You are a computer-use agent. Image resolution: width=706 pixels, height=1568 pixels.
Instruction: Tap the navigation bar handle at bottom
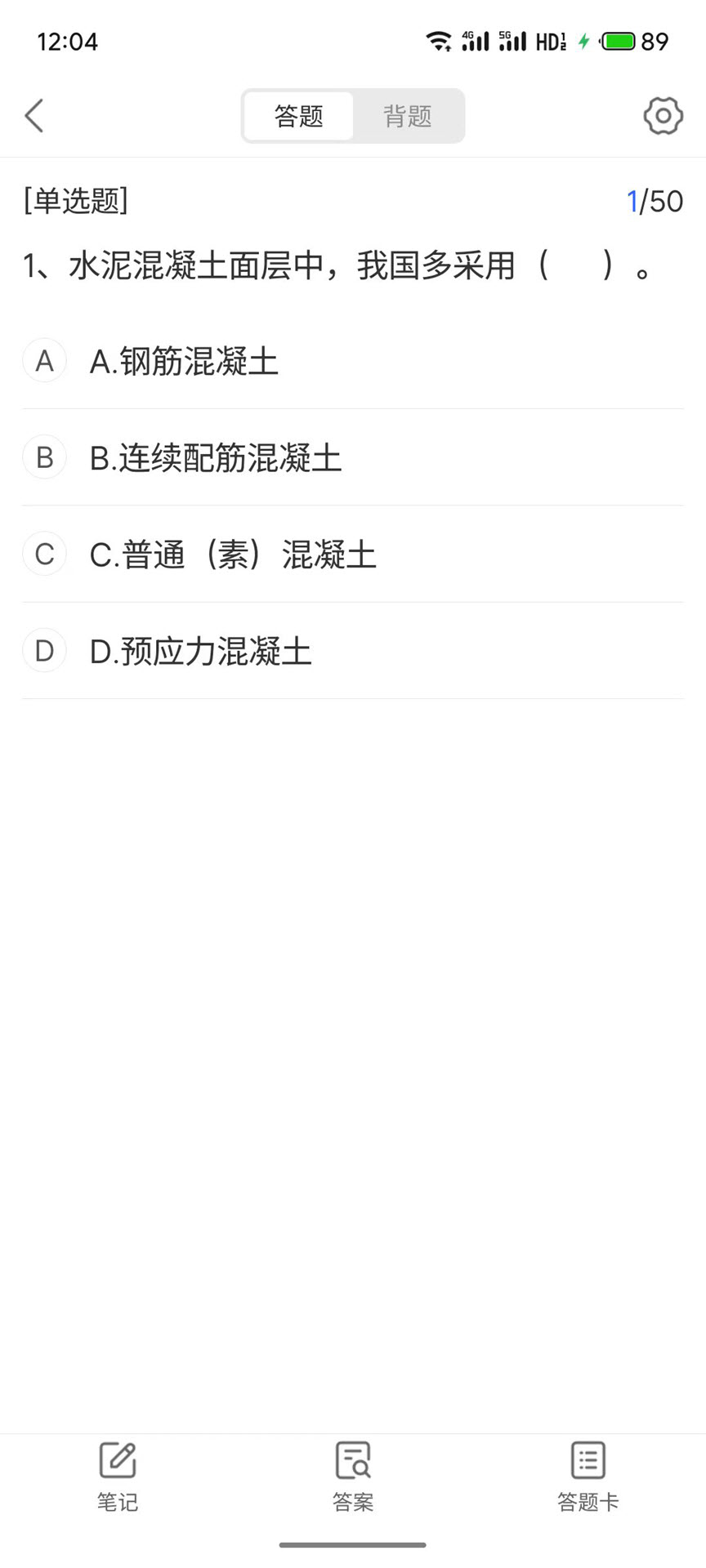coord(352,1543)
